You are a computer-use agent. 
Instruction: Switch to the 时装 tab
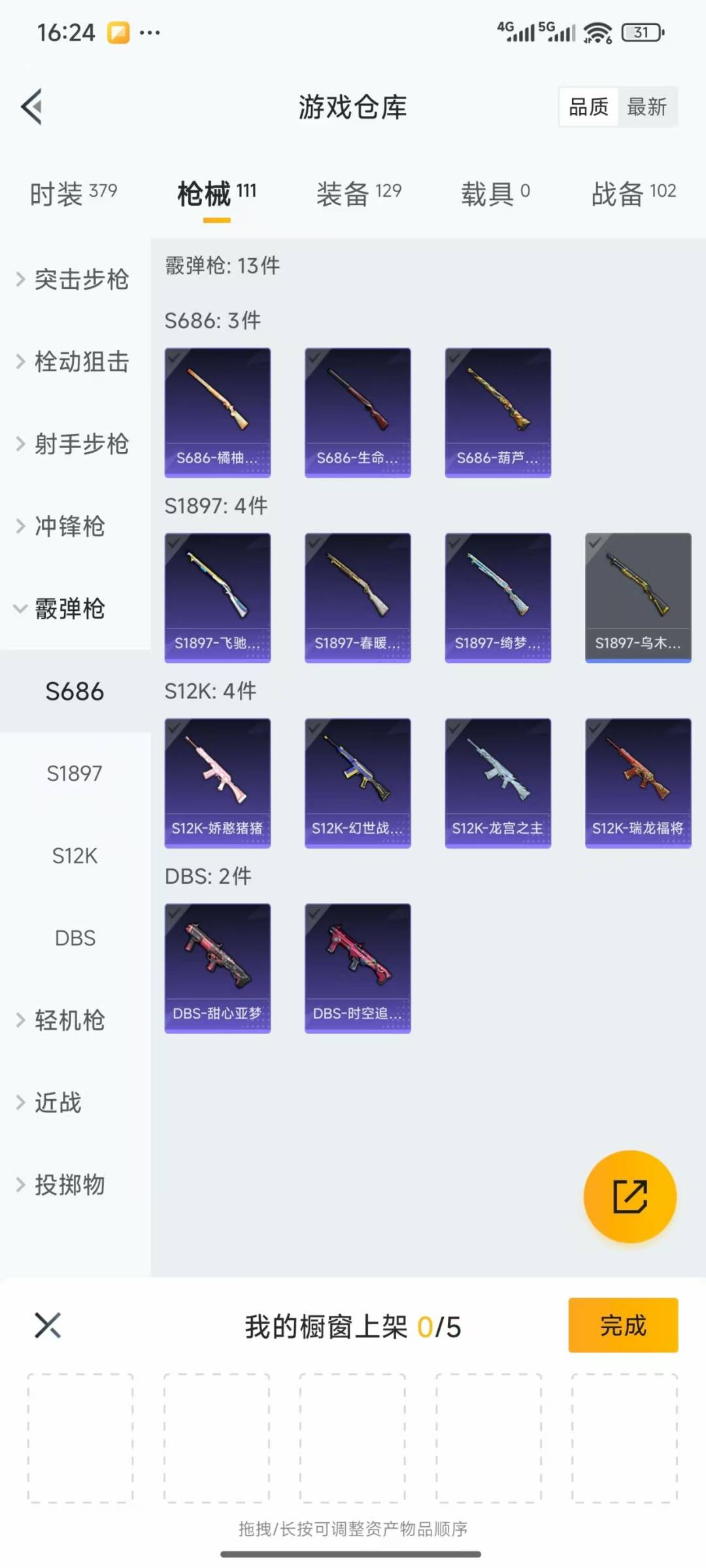pos(73,193)
